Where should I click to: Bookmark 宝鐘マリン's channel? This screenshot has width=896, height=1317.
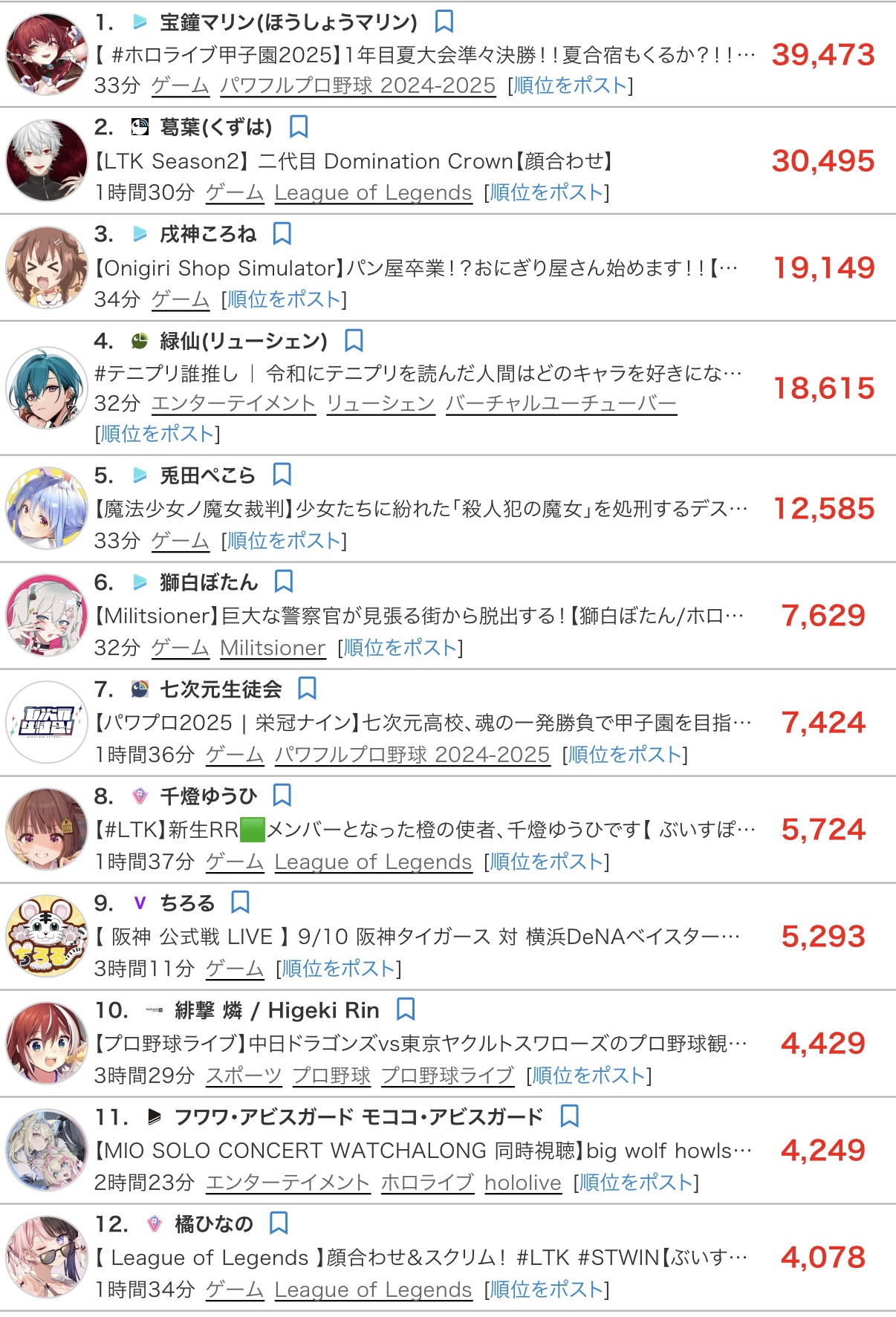coord(444,22)
